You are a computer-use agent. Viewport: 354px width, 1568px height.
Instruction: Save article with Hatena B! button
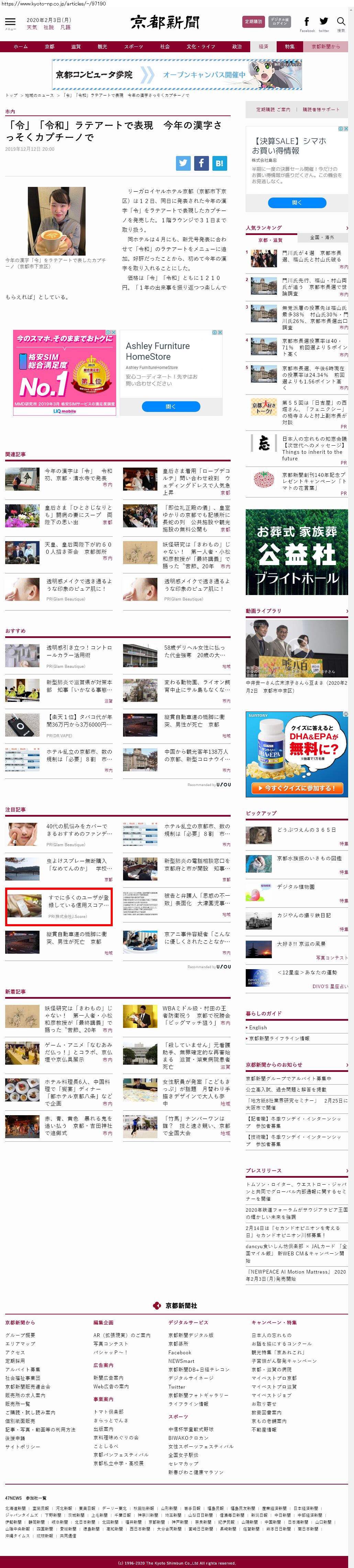point(219,163)
